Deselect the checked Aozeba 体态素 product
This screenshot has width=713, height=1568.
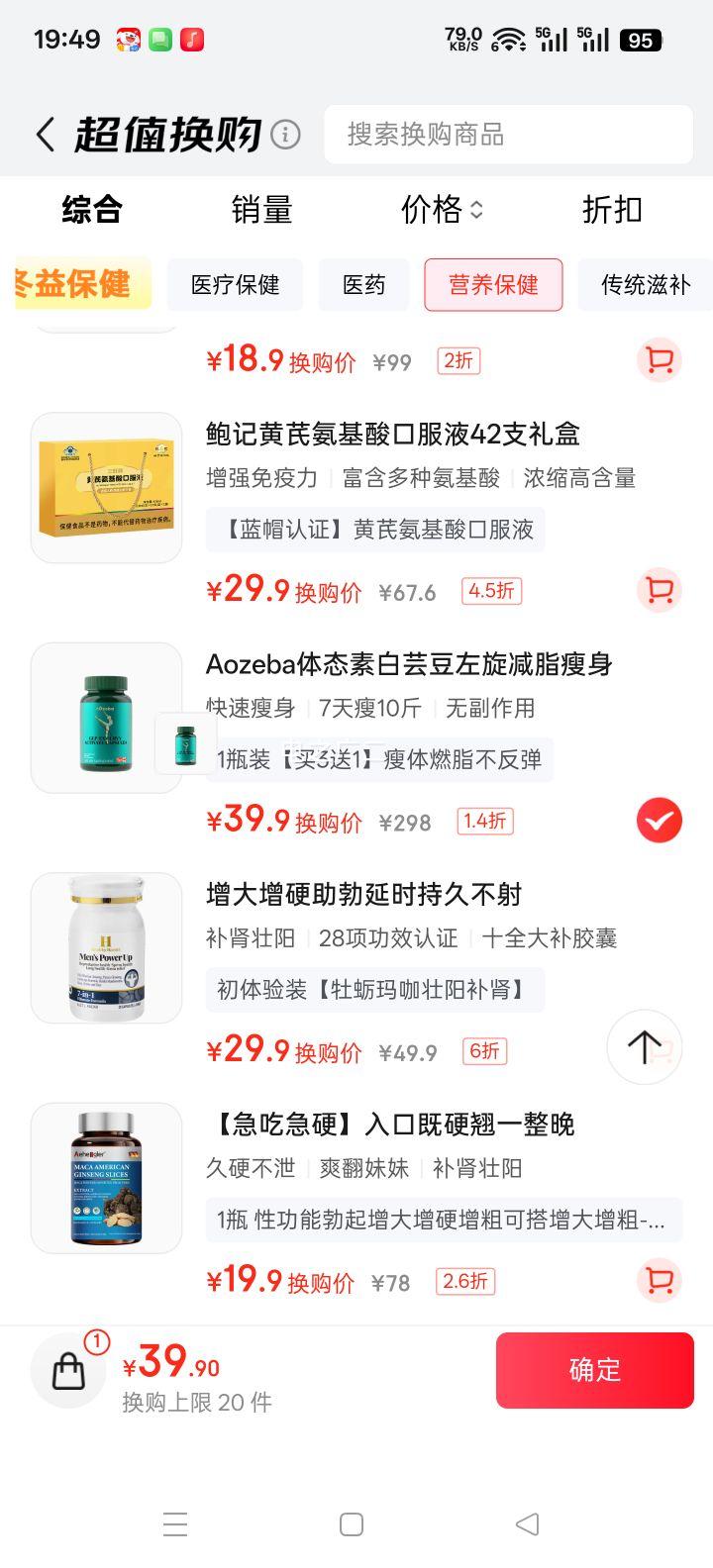tap(660, 821)
